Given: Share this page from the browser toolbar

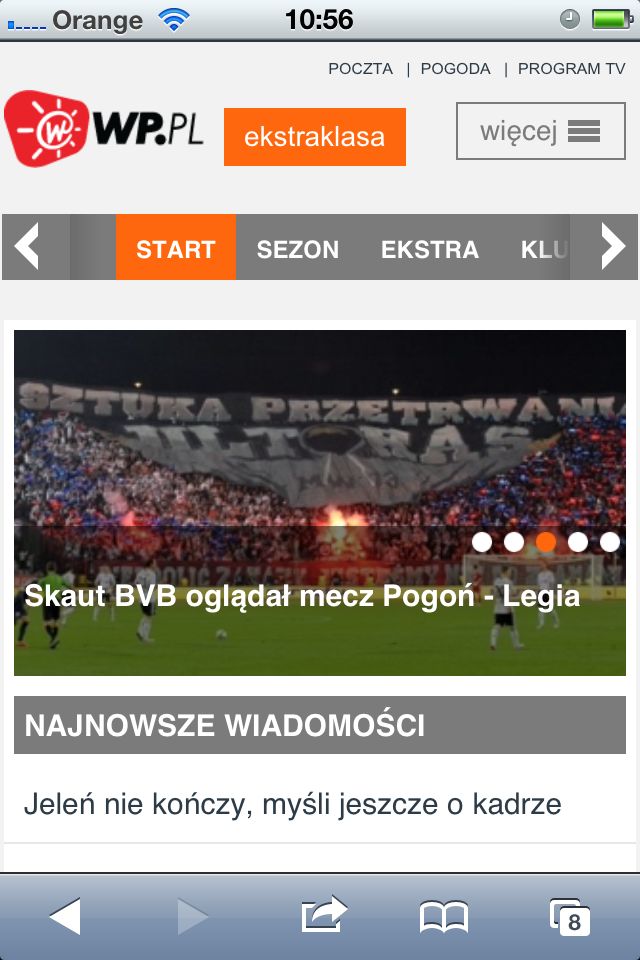Looking at the screenshot, I should [323, 915].
